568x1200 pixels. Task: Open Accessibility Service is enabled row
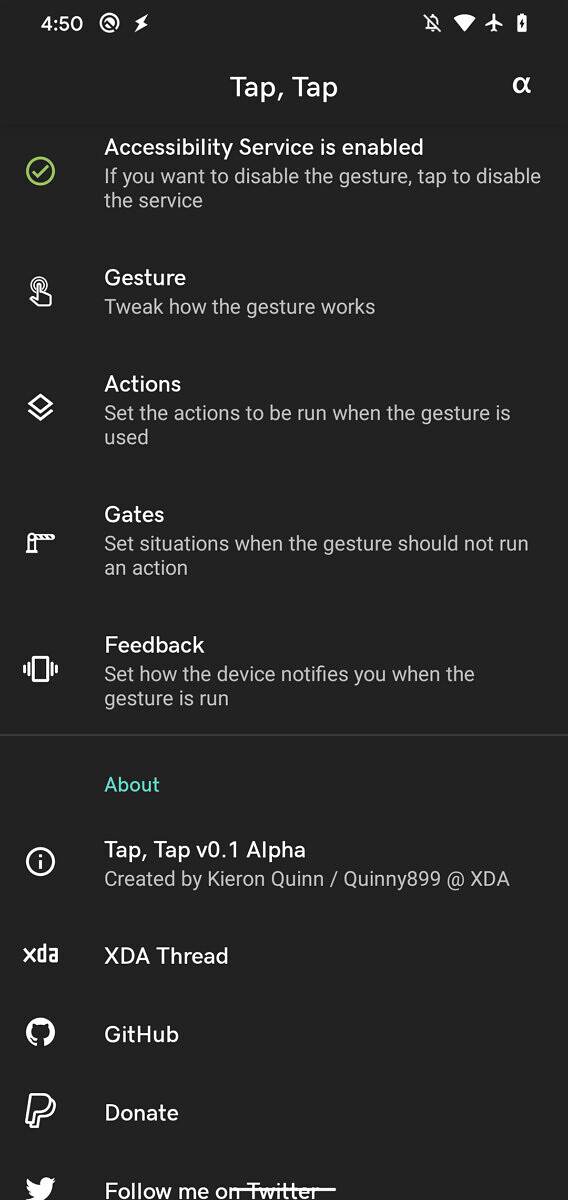284,173
